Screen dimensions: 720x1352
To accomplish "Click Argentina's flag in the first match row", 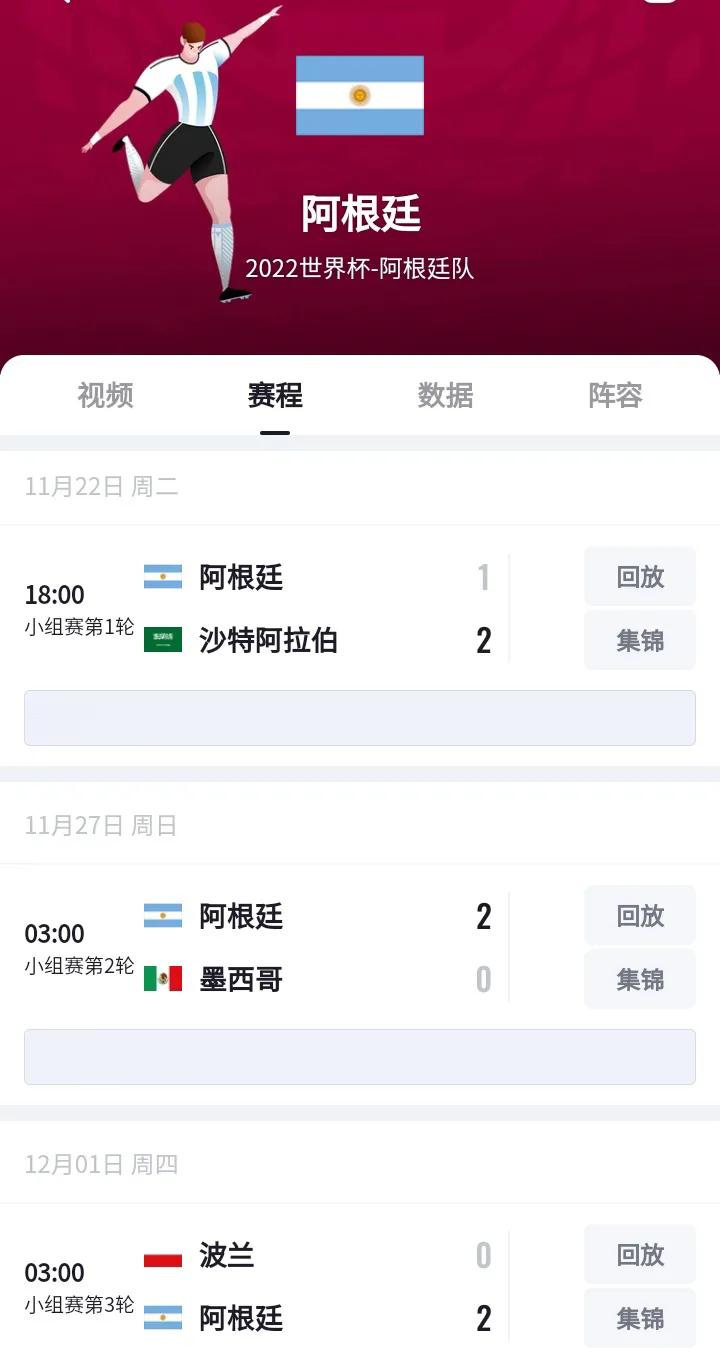I will coord(160,577).
